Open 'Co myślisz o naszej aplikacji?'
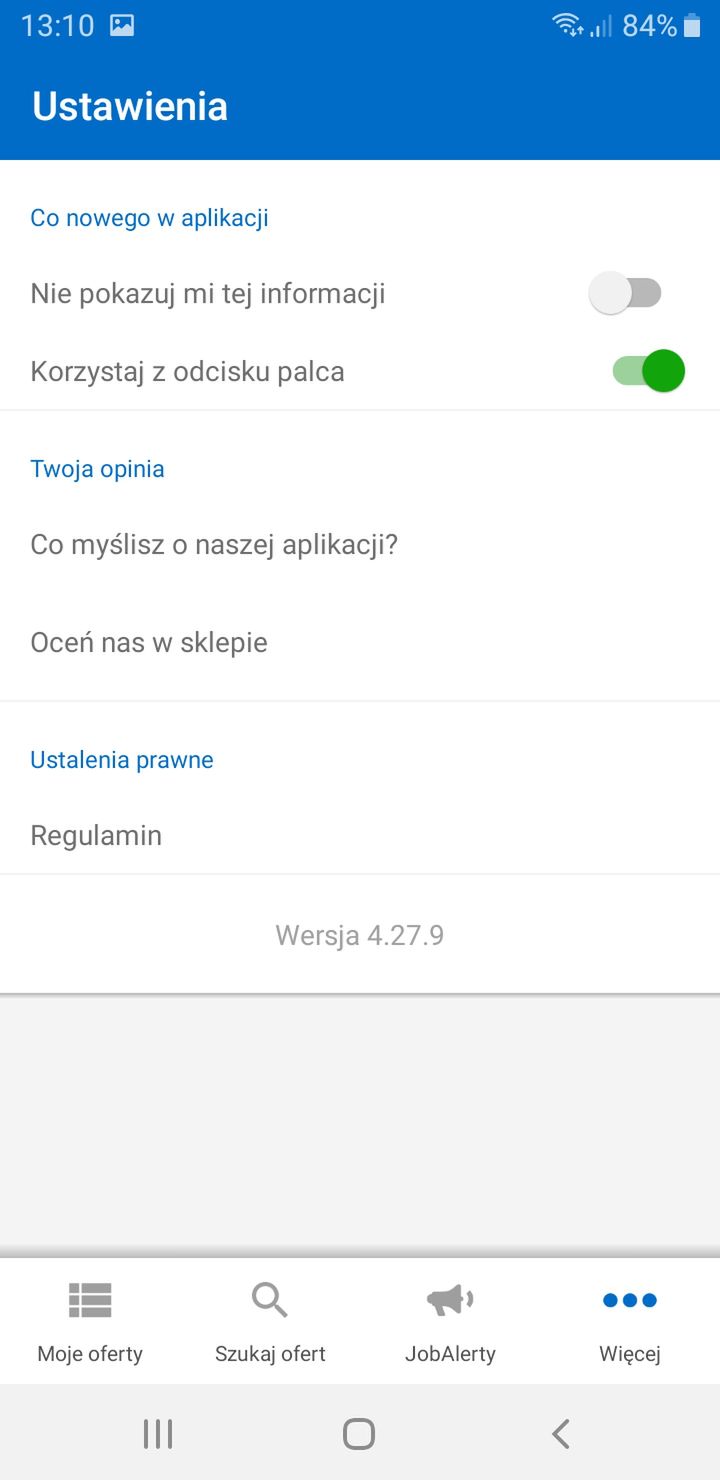720x1480 pixels. pyautogui.click(x=360, y=545)
